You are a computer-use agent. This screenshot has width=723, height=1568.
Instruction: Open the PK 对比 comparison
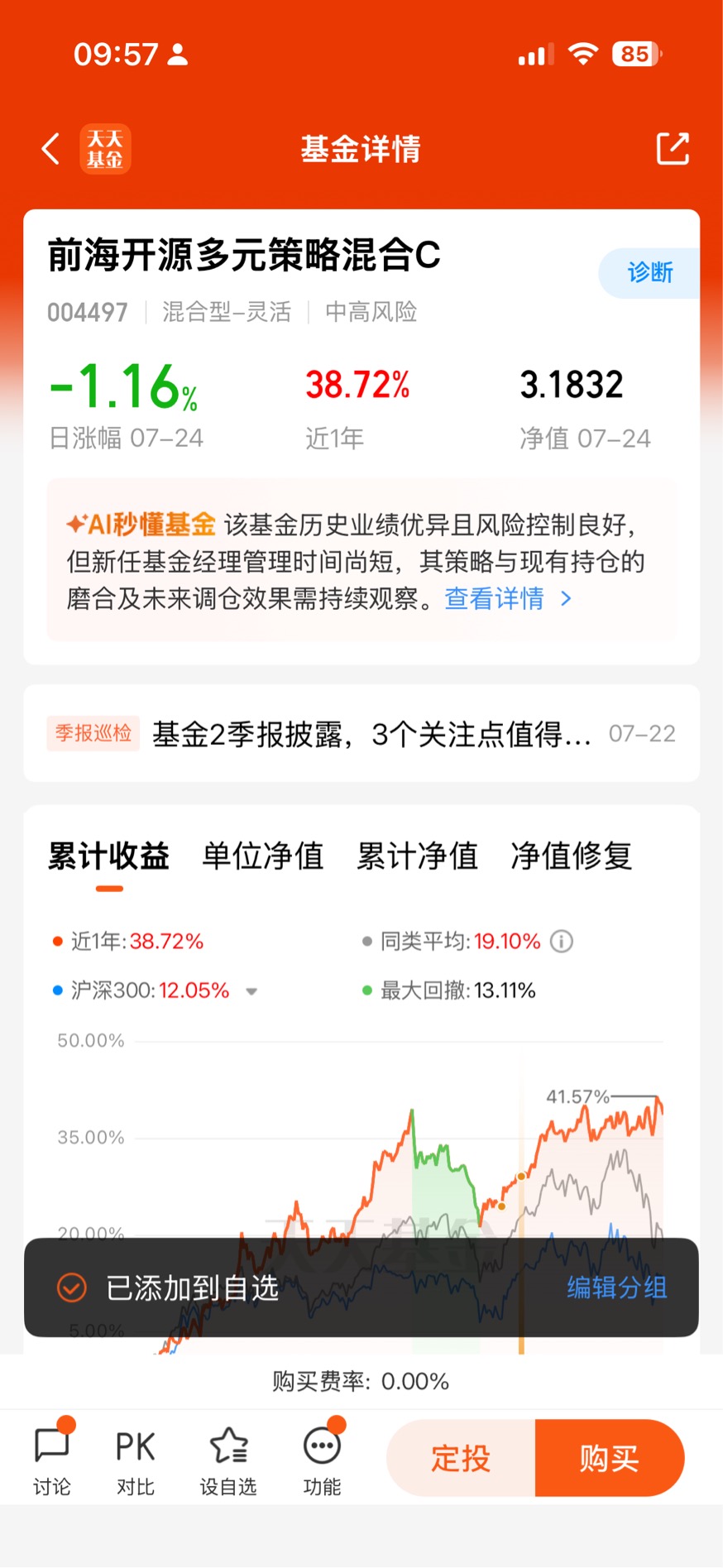135,1460
